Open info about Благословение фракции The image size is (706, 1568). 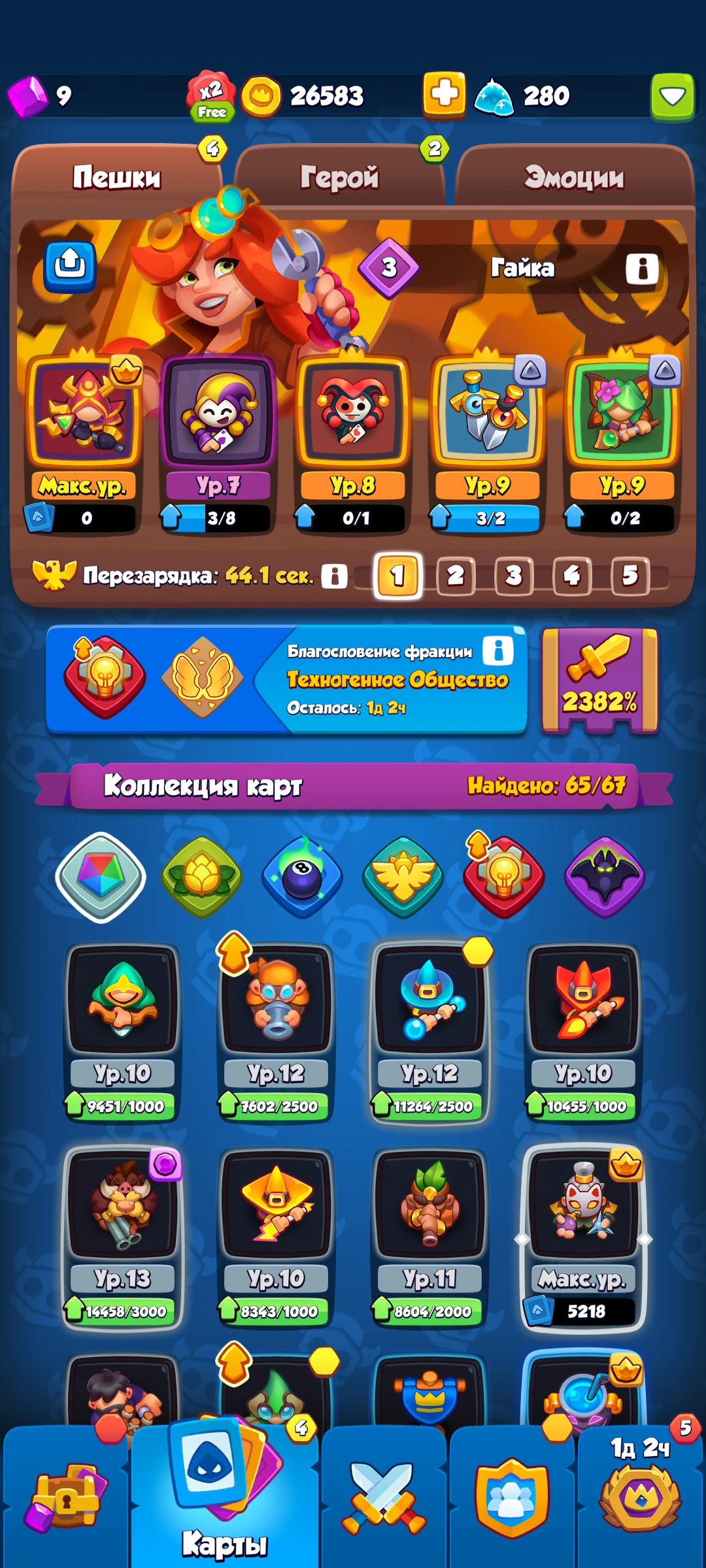(498, 650)
